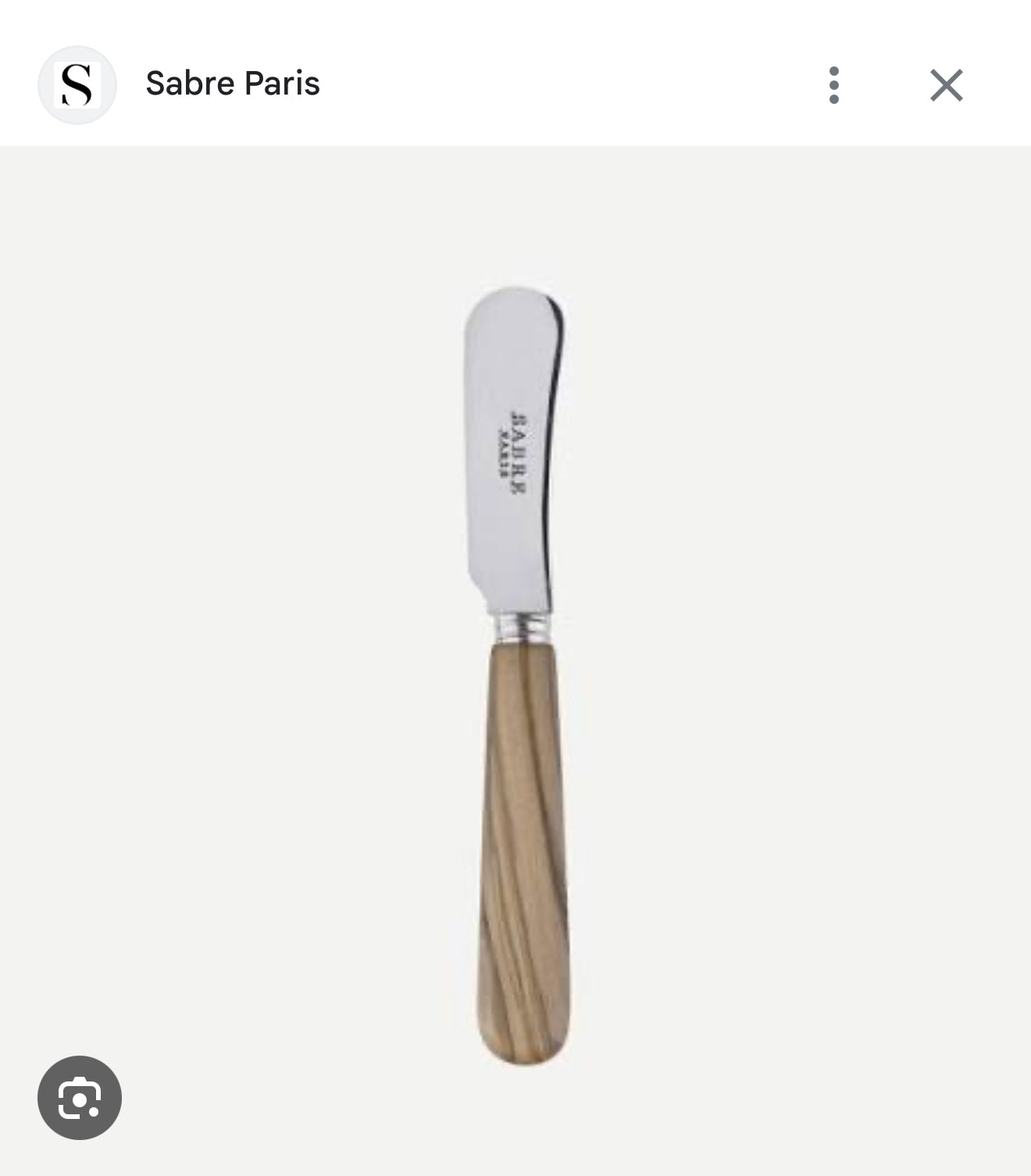Search this image with Lens
The height and width of the screenshot is (1176, 1031).
tap(80, 1097)
